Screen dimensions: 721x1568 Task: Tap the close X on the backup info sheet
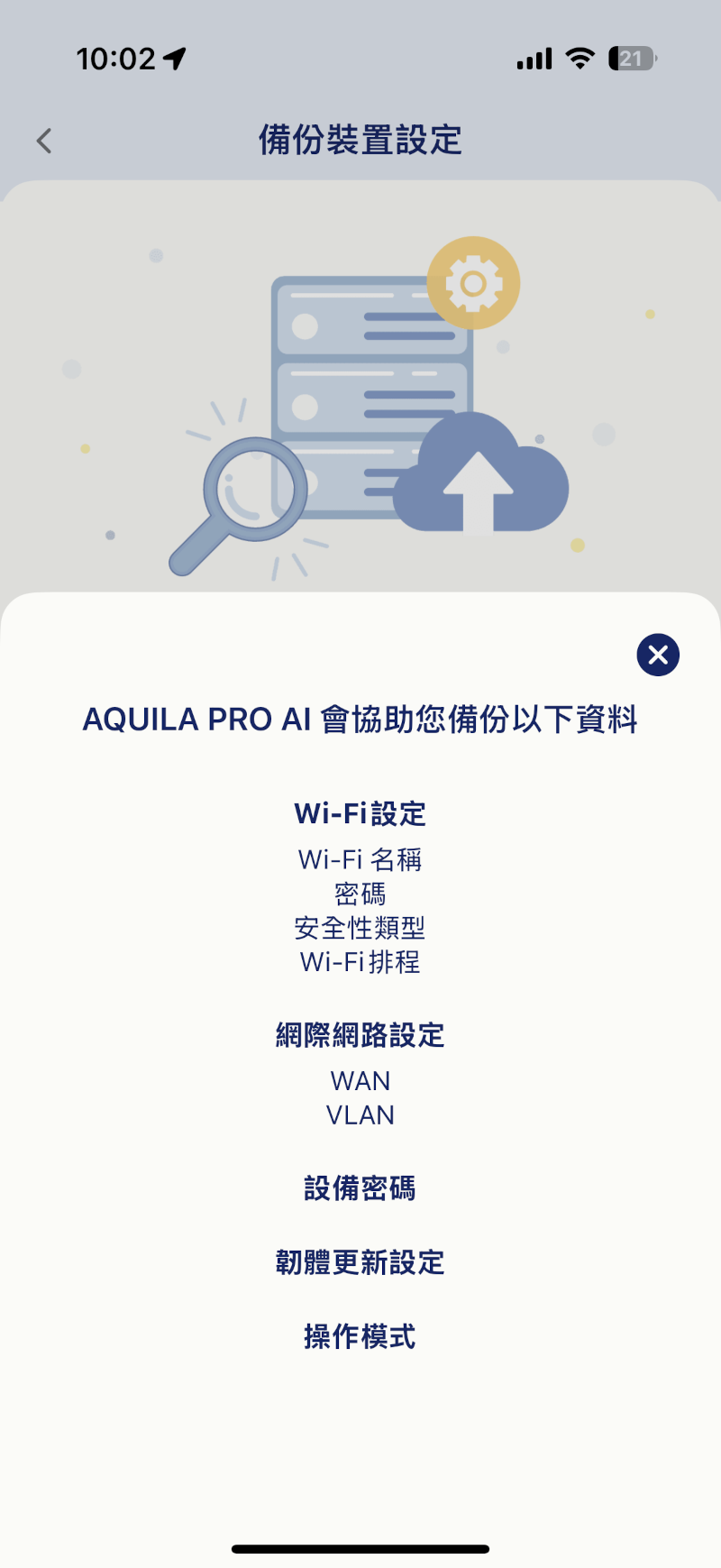pos(657,656)
